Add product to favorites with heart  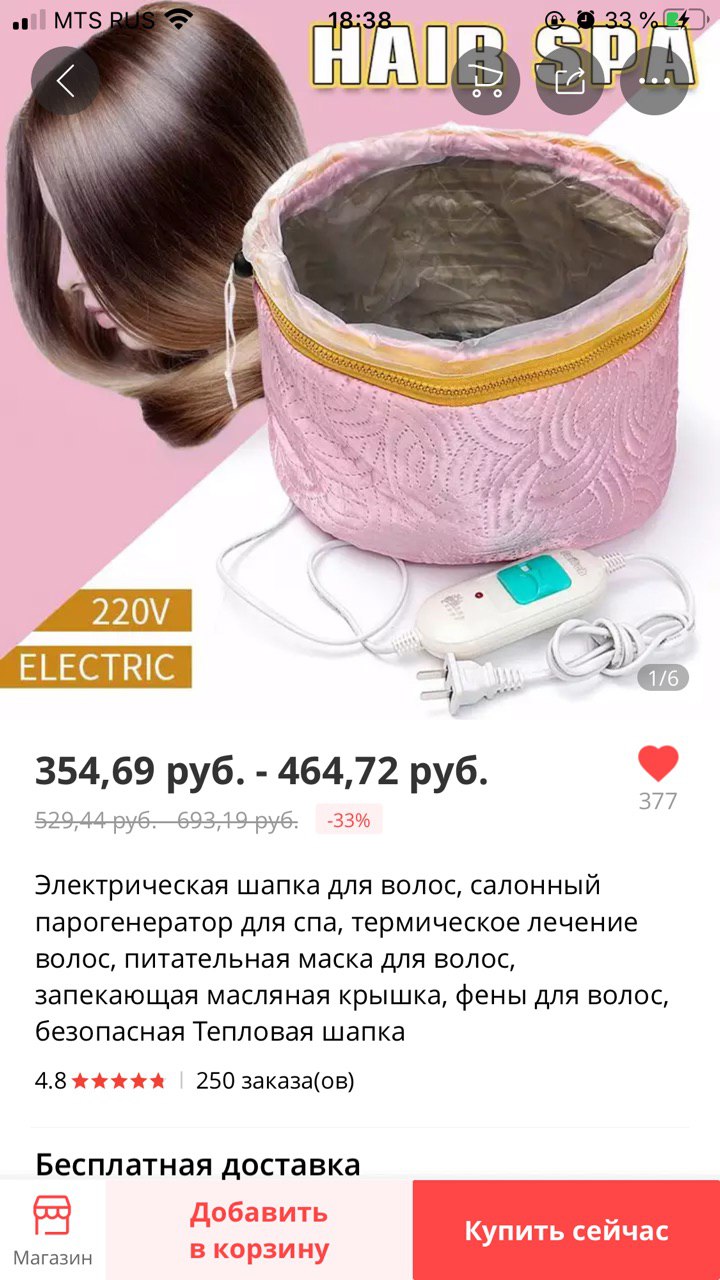click(x=658, y=764)
